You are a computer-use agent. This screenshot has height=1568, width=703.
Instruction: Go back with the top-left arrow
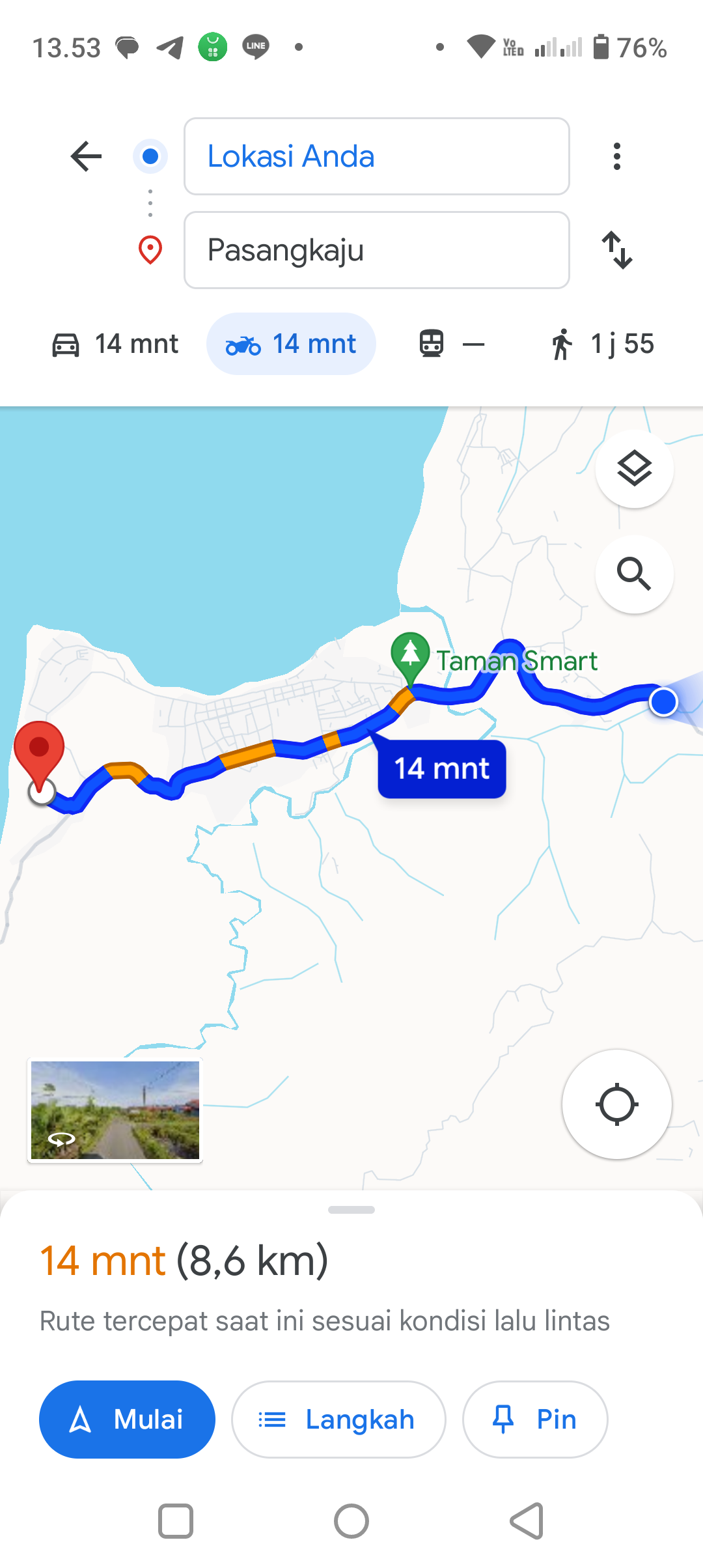[x=86, y=156]
